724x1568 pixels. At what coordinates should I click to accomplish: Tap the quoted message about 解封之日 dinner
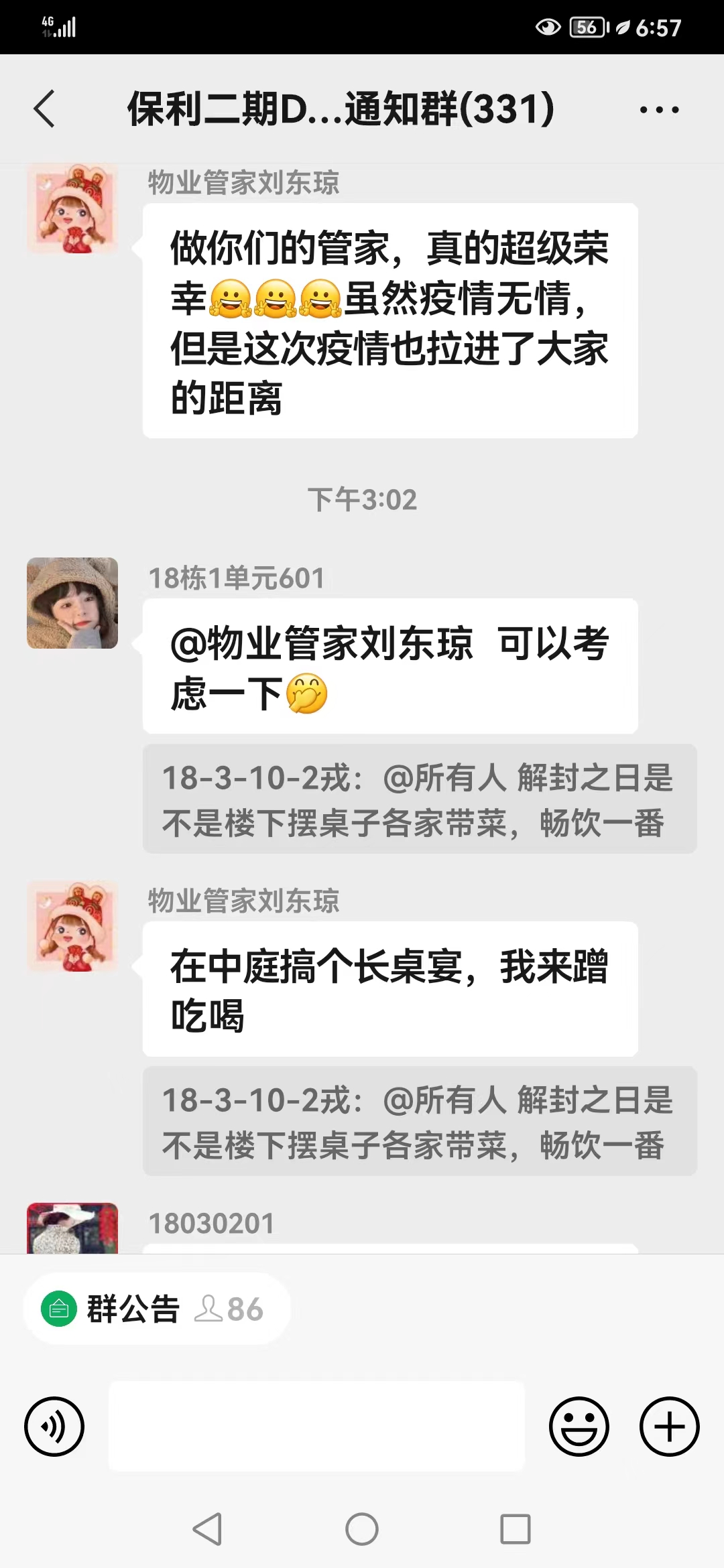[x=414, y=801]
